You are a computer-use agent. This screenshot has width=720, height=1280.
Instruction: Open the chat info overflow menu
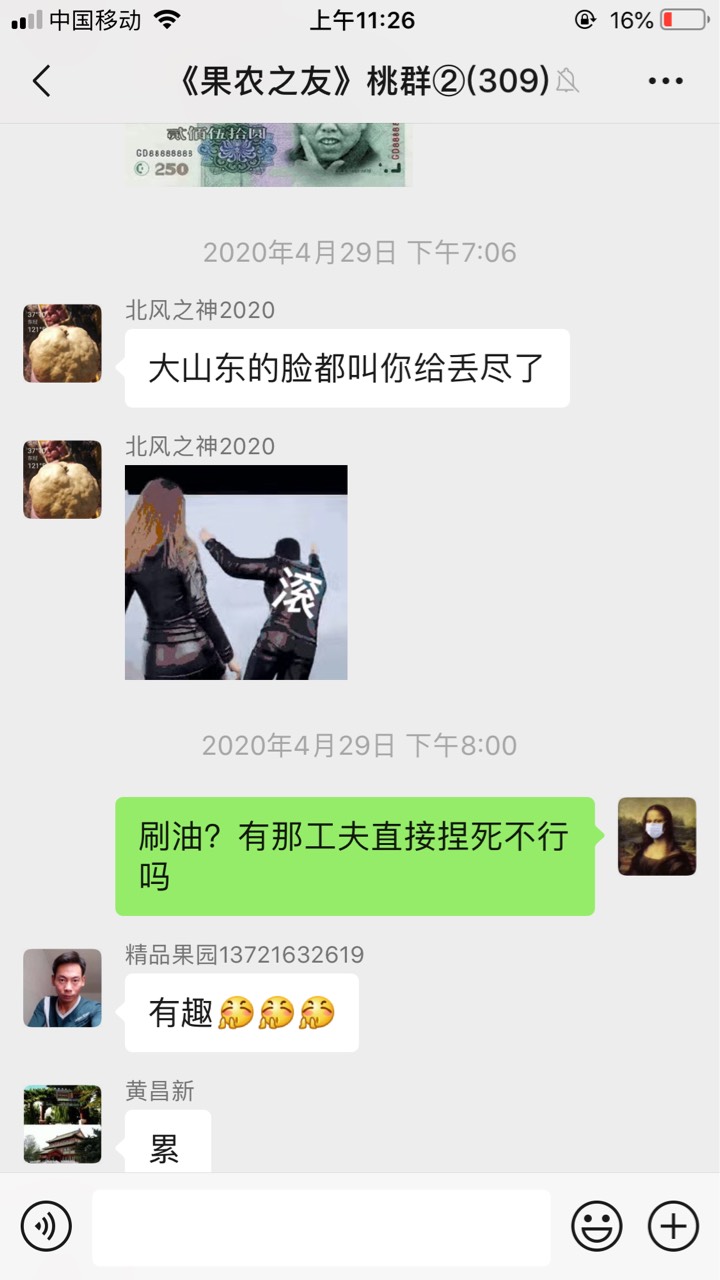point(665,81)
